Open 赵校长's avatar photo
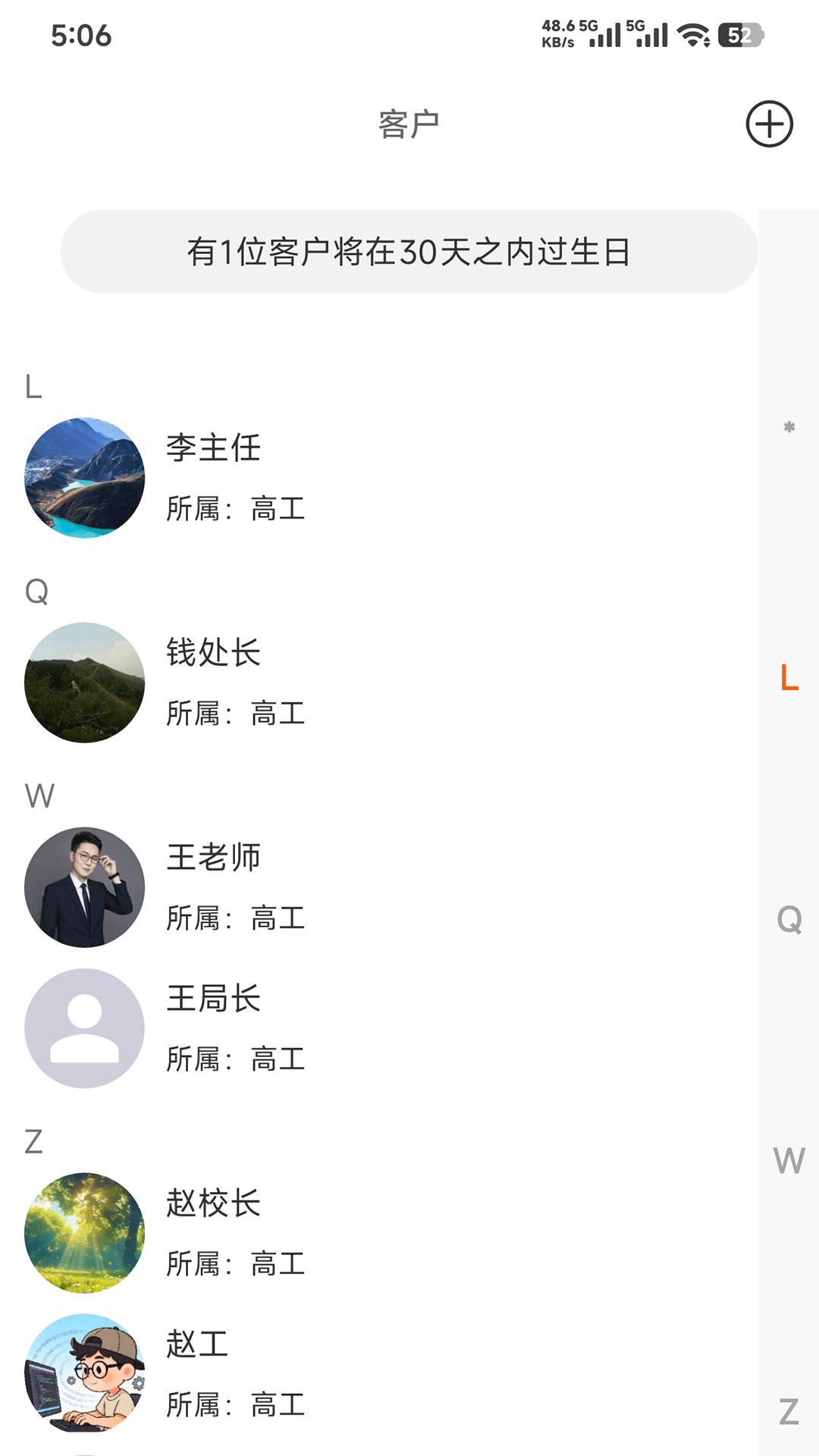Viewport: 819px width, 1456px height. [84, 1232]
